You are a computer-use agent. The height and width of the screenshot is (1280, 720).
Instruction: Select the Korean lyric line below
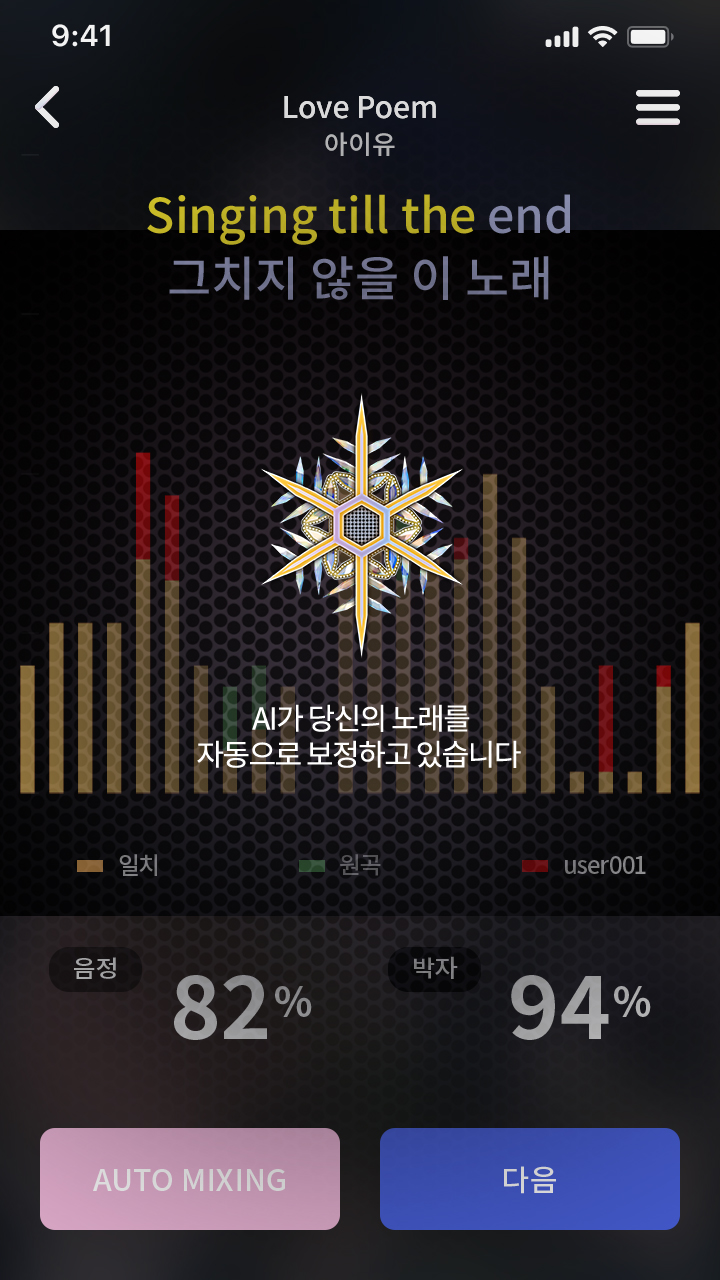coord(360,275)
